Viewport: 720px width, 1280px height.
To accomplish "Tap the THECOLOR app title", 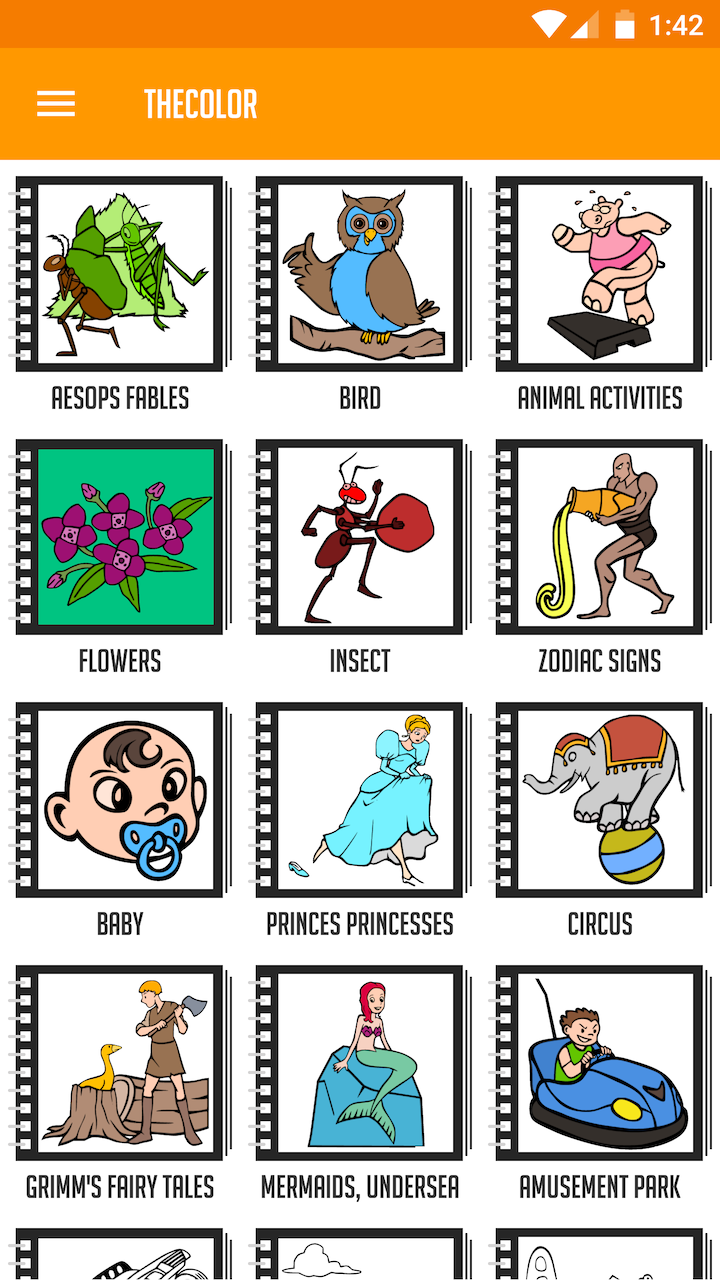I will pyautogui.click(x=199, y=104).
